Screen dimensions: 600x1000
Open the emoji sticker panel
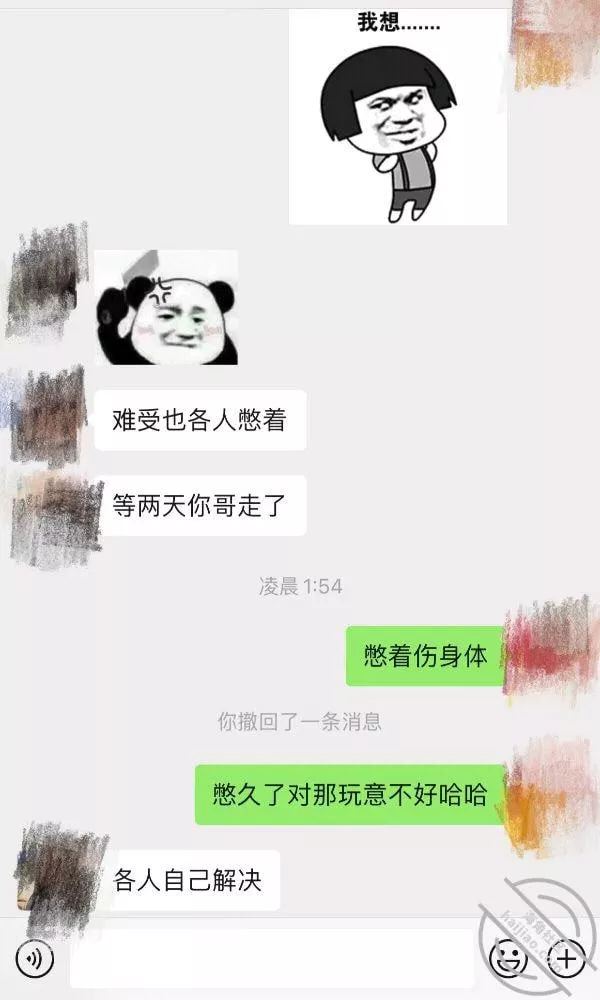[x=507, y=960]
